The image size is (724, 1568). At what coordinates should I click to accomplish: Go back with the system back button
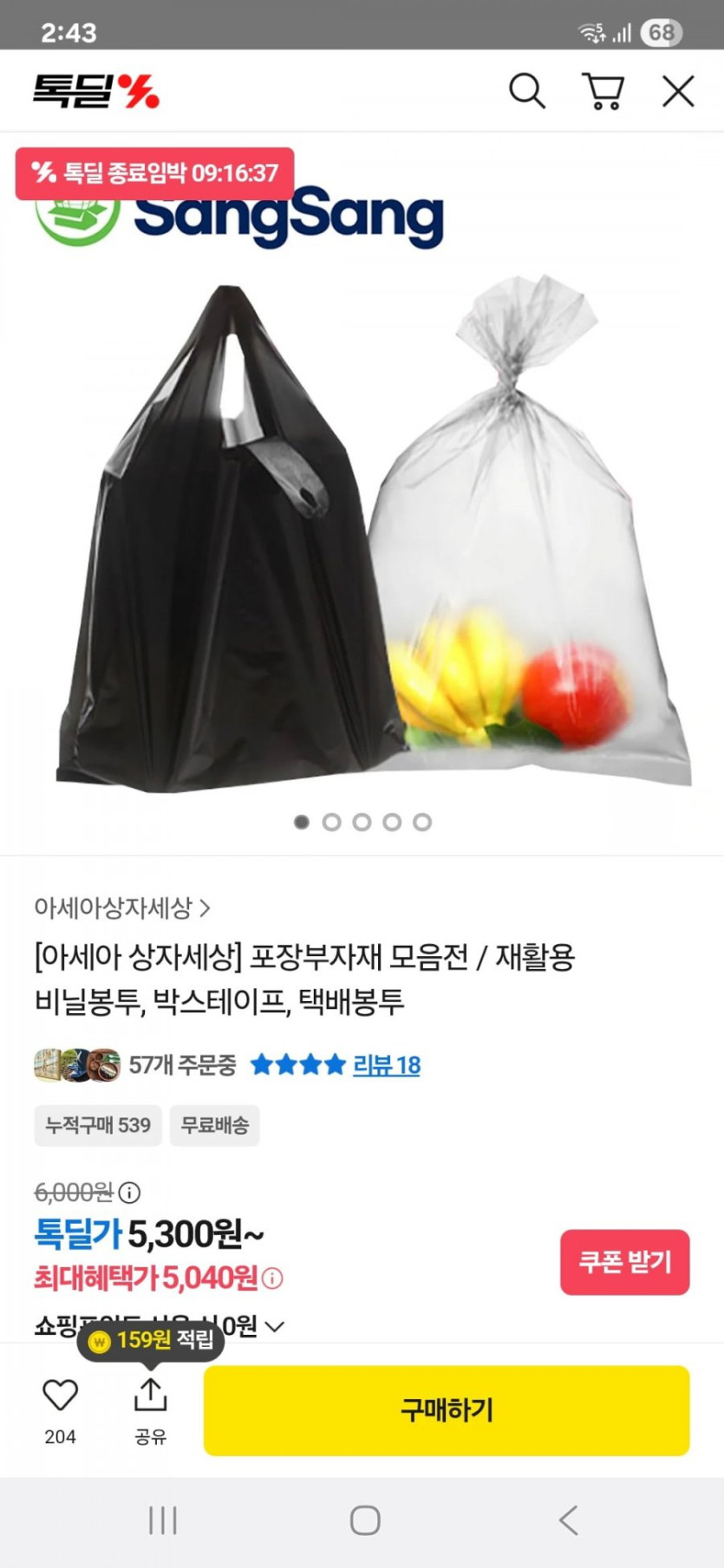568,1520
